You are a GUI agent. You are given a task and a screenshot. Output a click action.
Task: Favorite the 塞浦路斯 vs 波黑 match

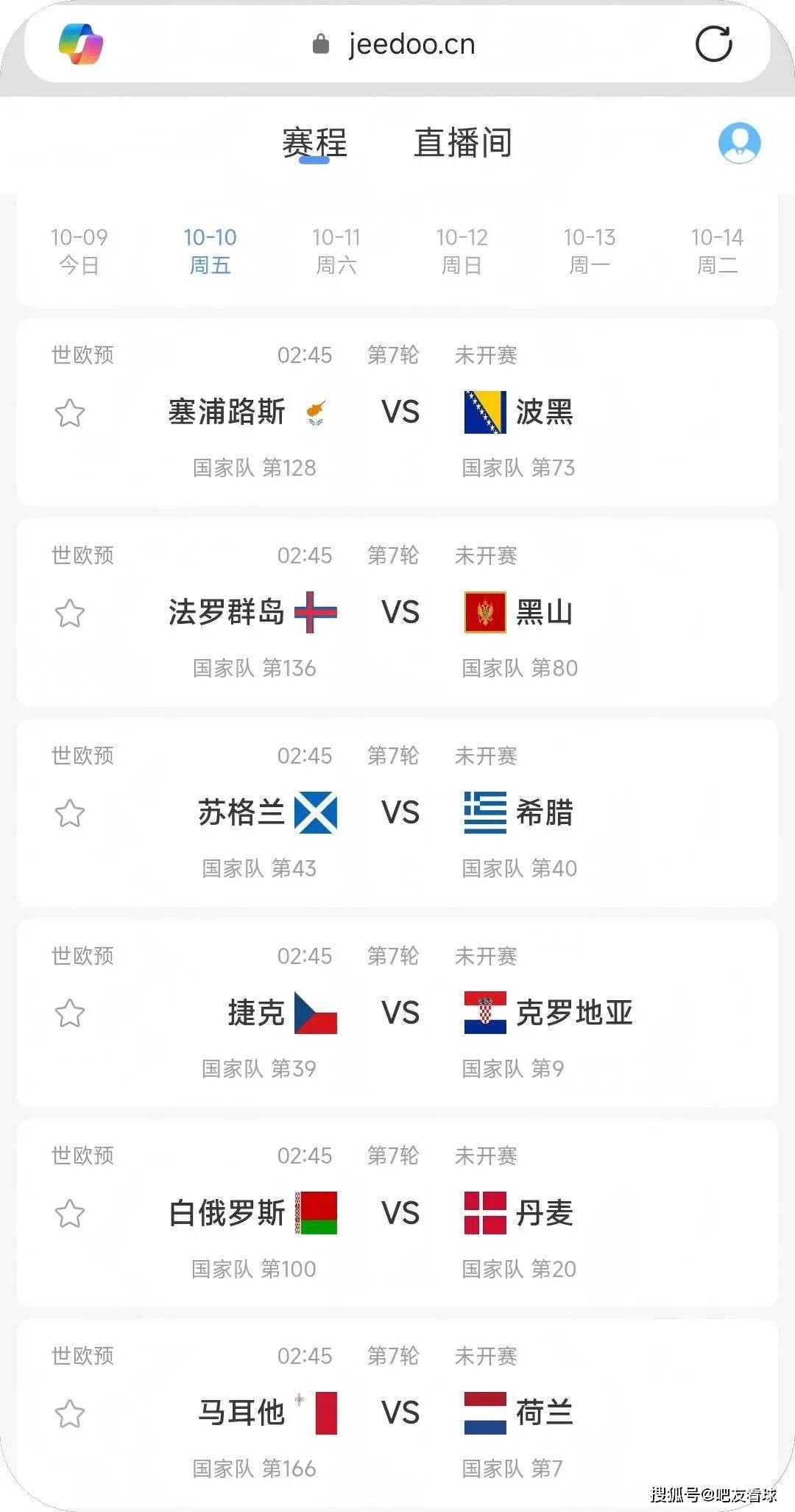(68, 414)
